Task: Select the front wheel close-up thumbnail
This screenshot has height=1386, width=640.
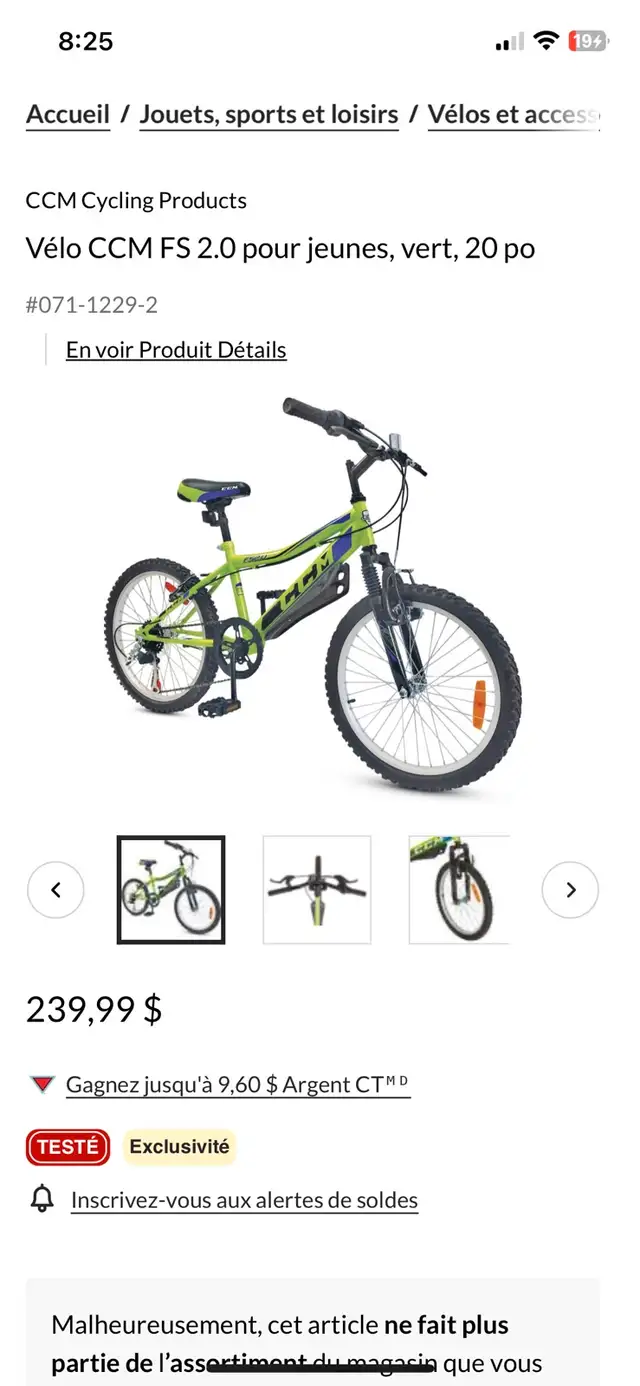Action: point(459,890)
